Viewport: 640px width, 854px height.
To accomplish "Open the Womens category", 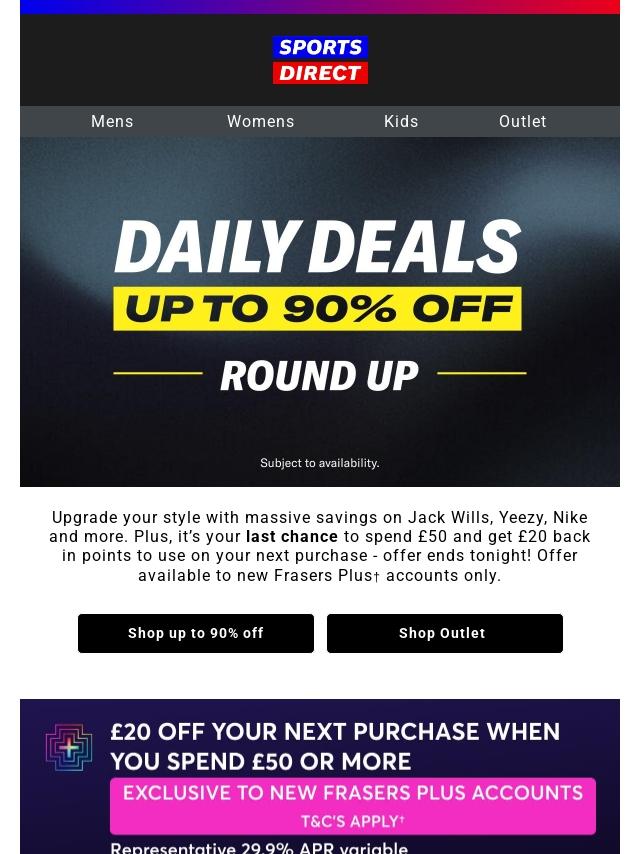I will coord(260,122).
